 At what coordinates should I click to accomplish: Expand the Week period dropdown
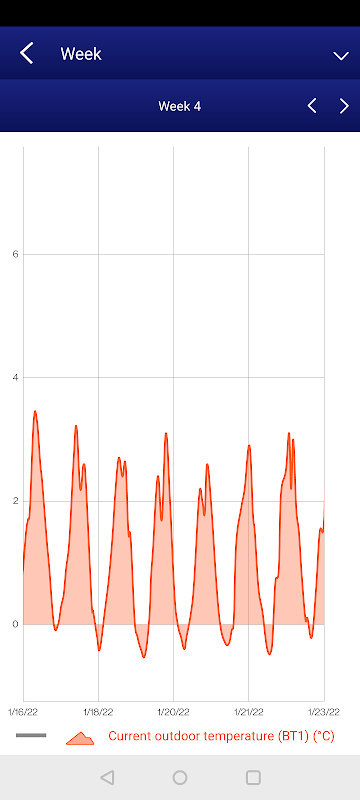[x=341, y=56]
